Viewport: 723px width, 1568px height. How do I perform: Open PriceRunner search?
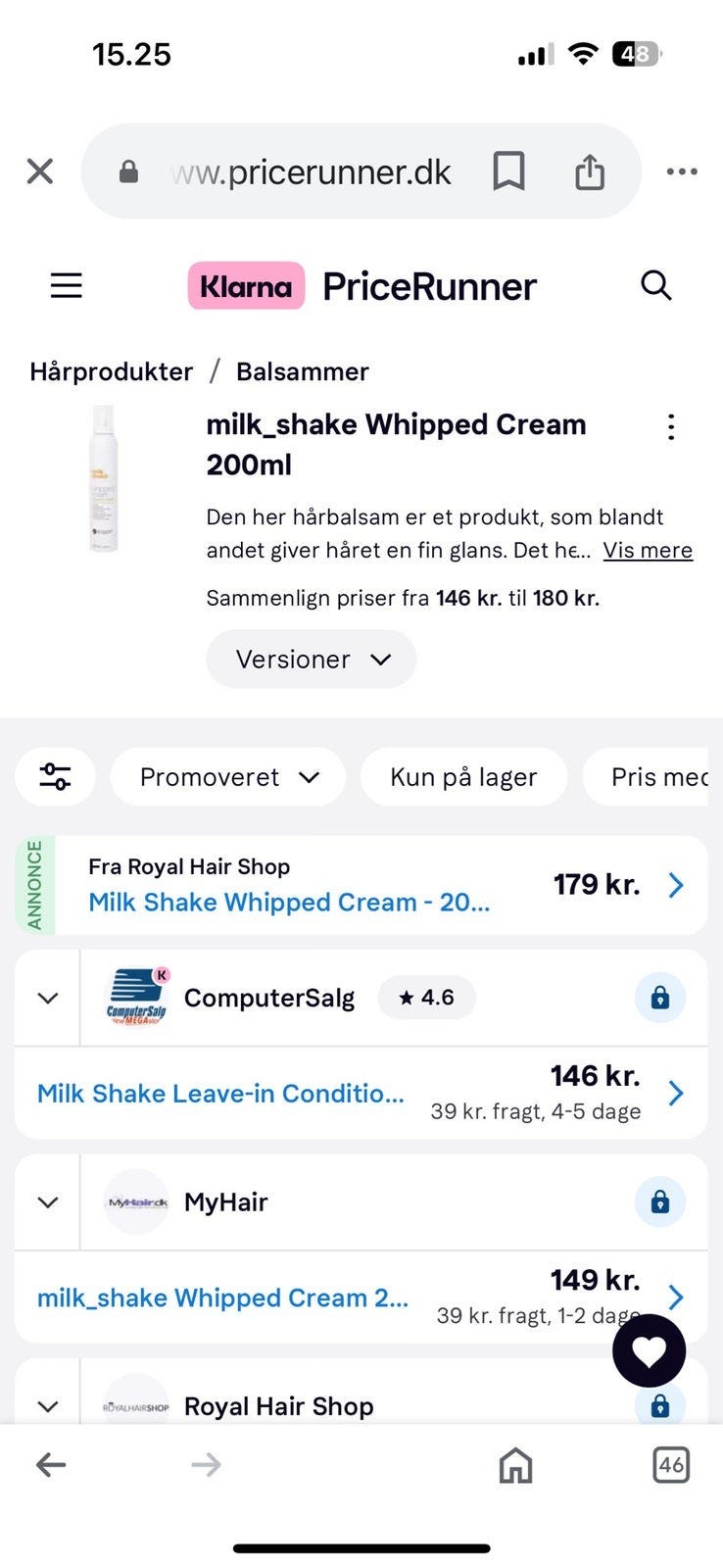click(655, 285)
